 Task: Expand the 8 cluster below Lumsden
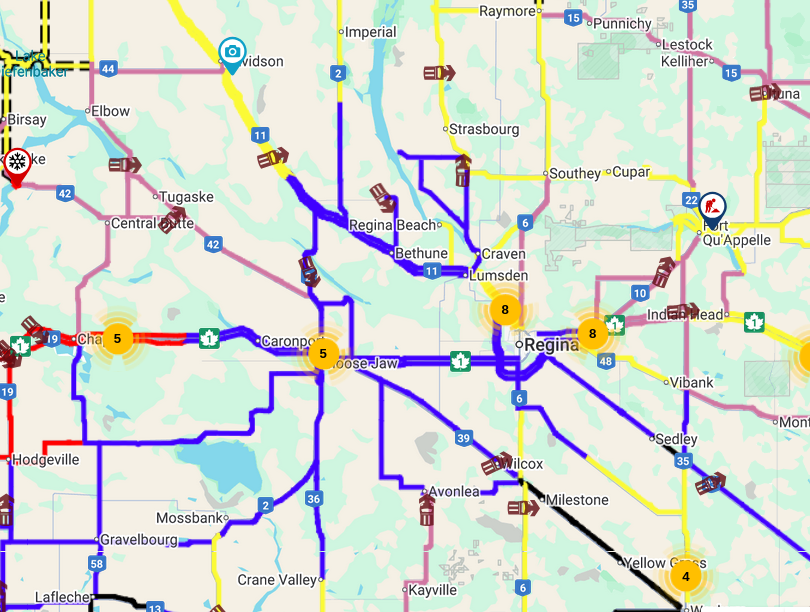505,310
